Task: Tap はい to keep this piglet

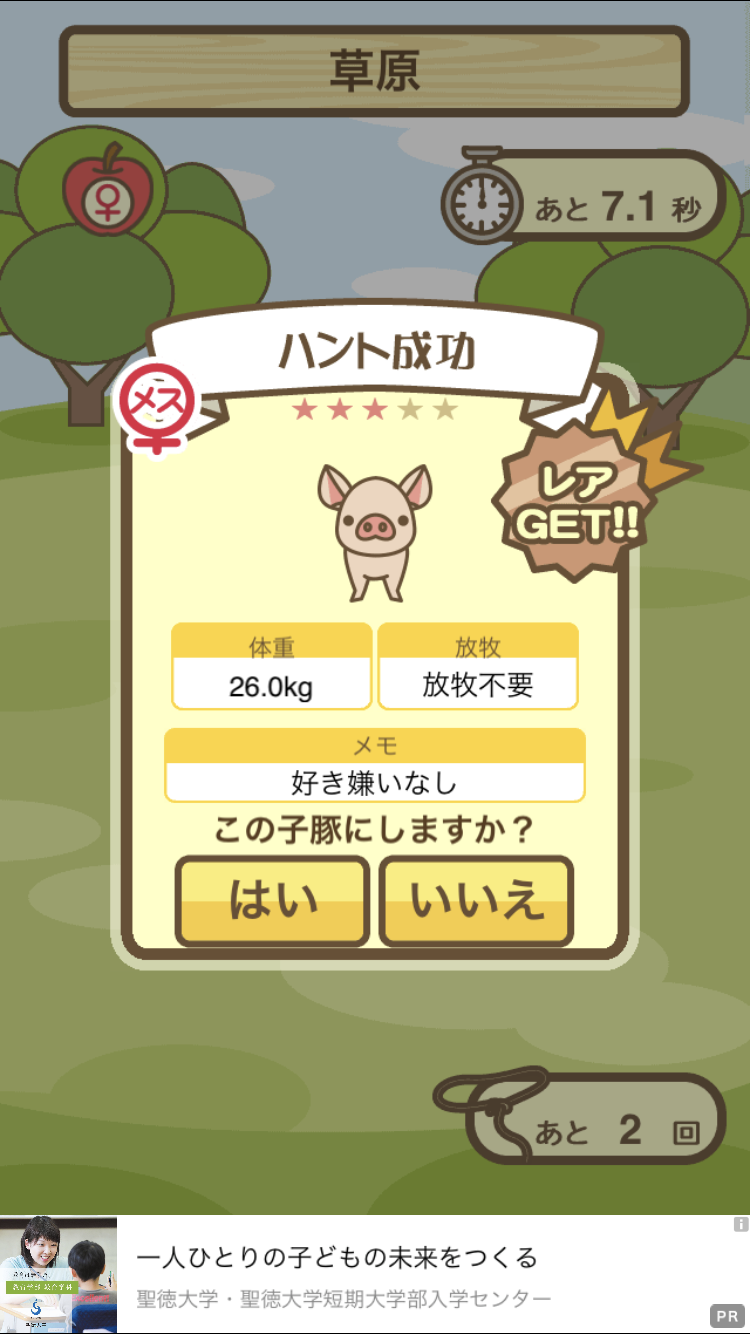Action: tap(273, 901)
